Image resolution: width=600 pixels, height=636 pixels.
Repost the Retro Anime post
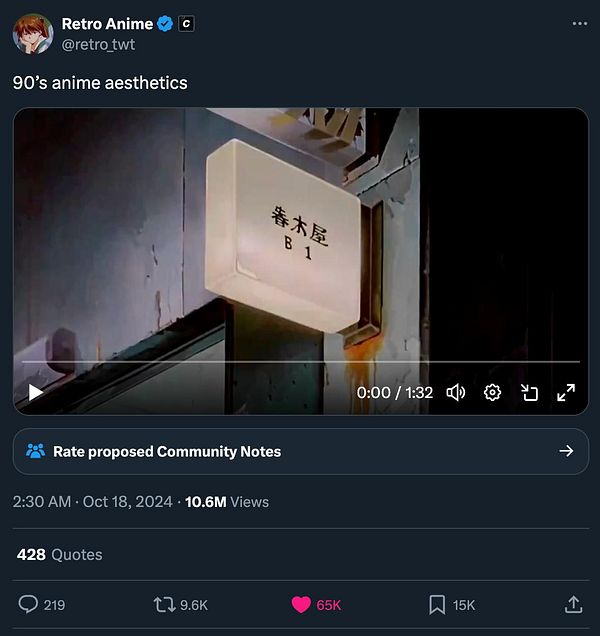164,604
